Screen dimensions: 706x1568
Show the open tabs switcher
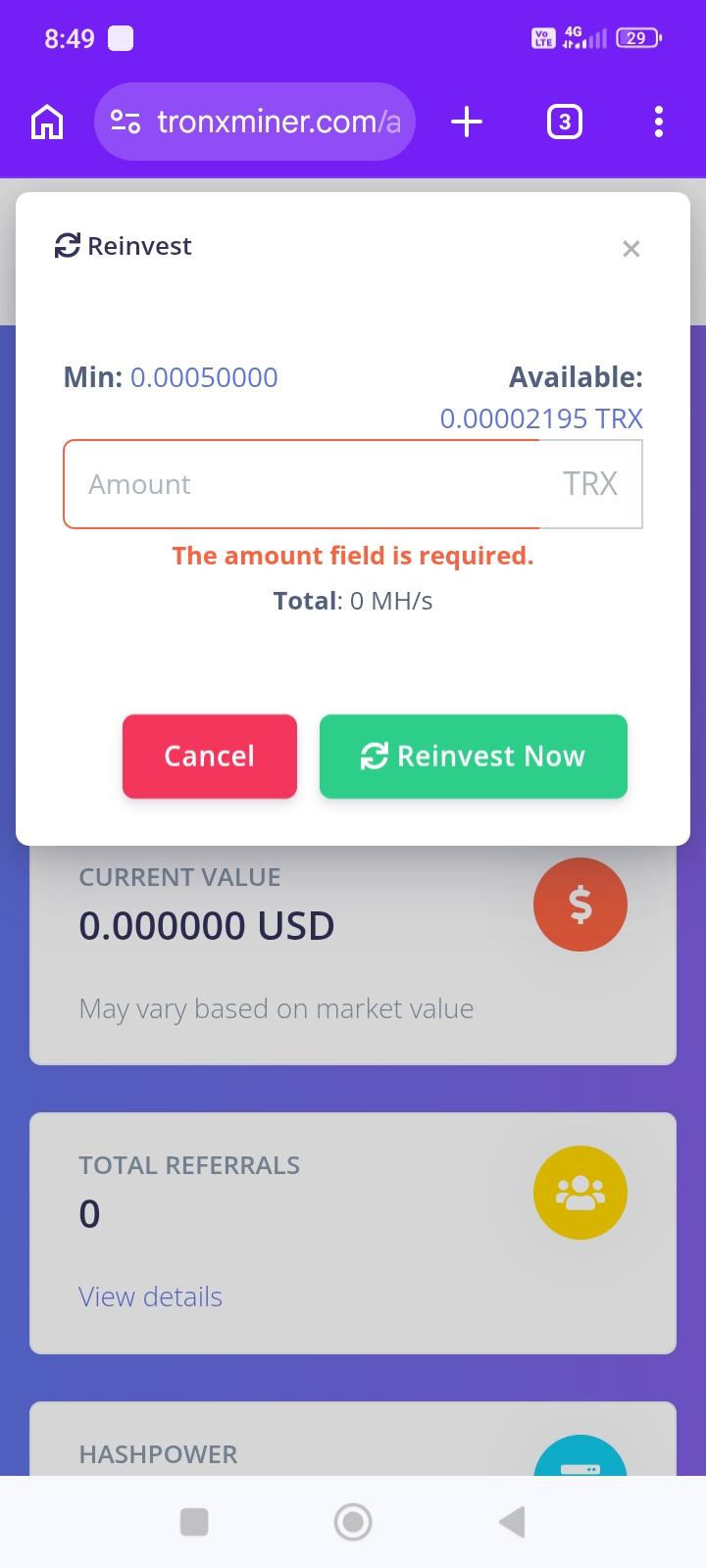[564, 122]
